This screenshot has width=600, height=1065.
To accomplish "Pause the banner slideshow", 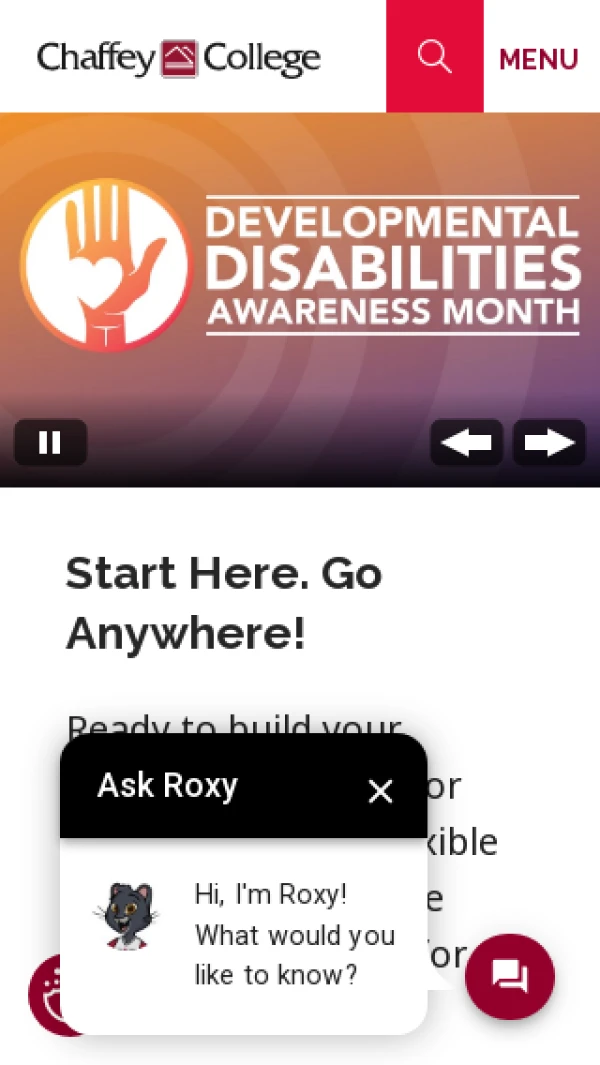I will [x=50, y=442].
